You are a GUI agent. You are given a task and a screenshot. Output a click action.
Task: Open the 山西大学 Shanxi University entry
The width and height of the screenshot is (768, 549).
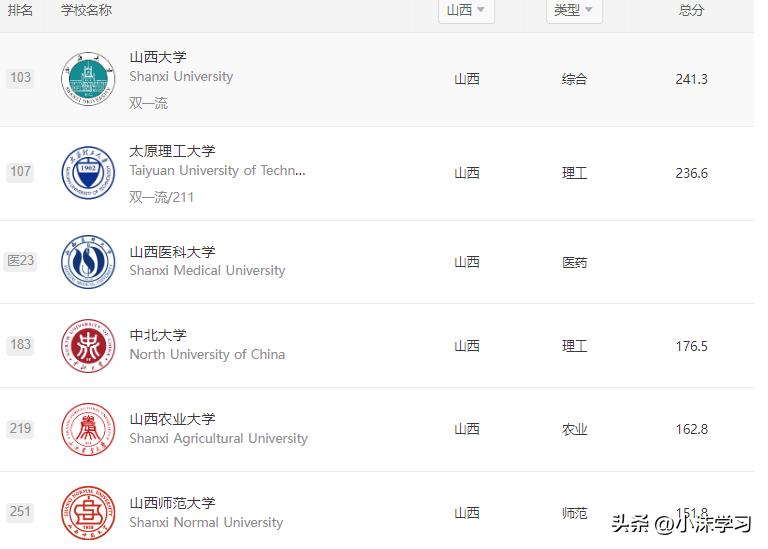coord(158,57)
